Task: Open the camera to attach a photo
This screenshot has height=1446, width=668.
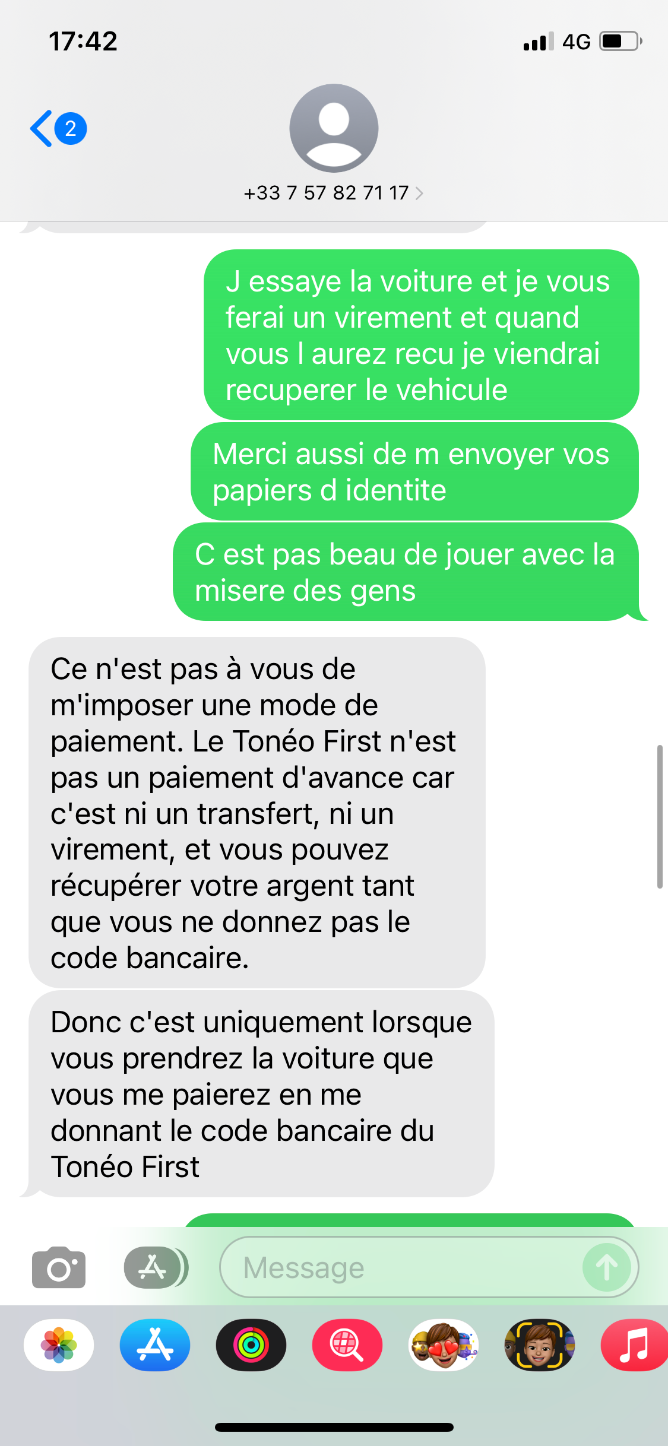Action: 59,1268
